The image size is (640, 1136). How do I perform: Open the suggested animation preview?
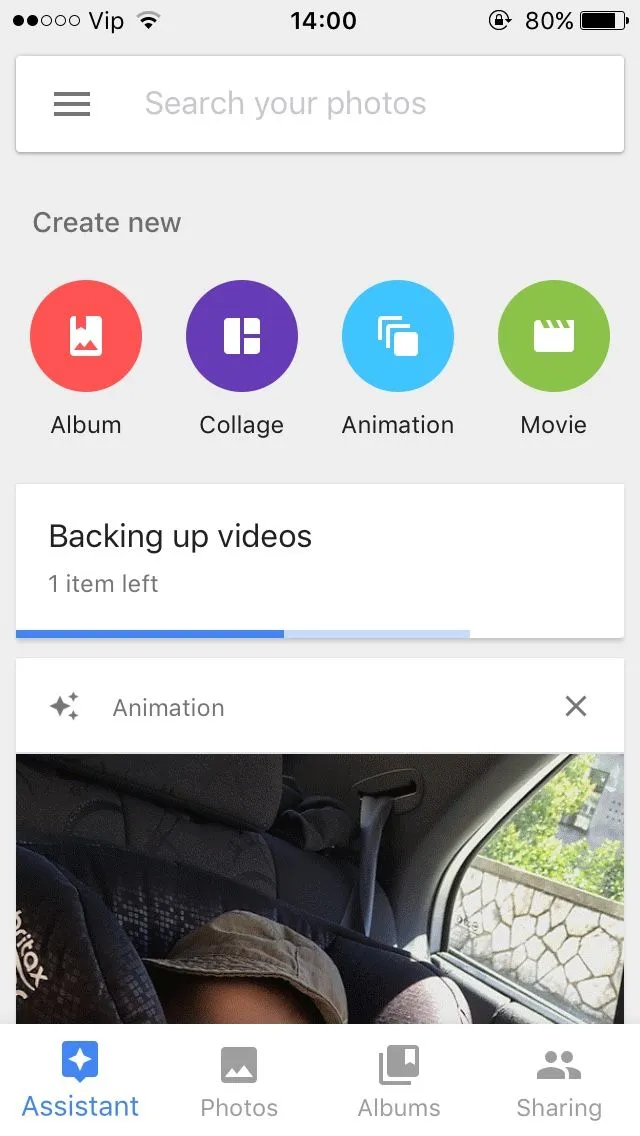click(320, 888)
